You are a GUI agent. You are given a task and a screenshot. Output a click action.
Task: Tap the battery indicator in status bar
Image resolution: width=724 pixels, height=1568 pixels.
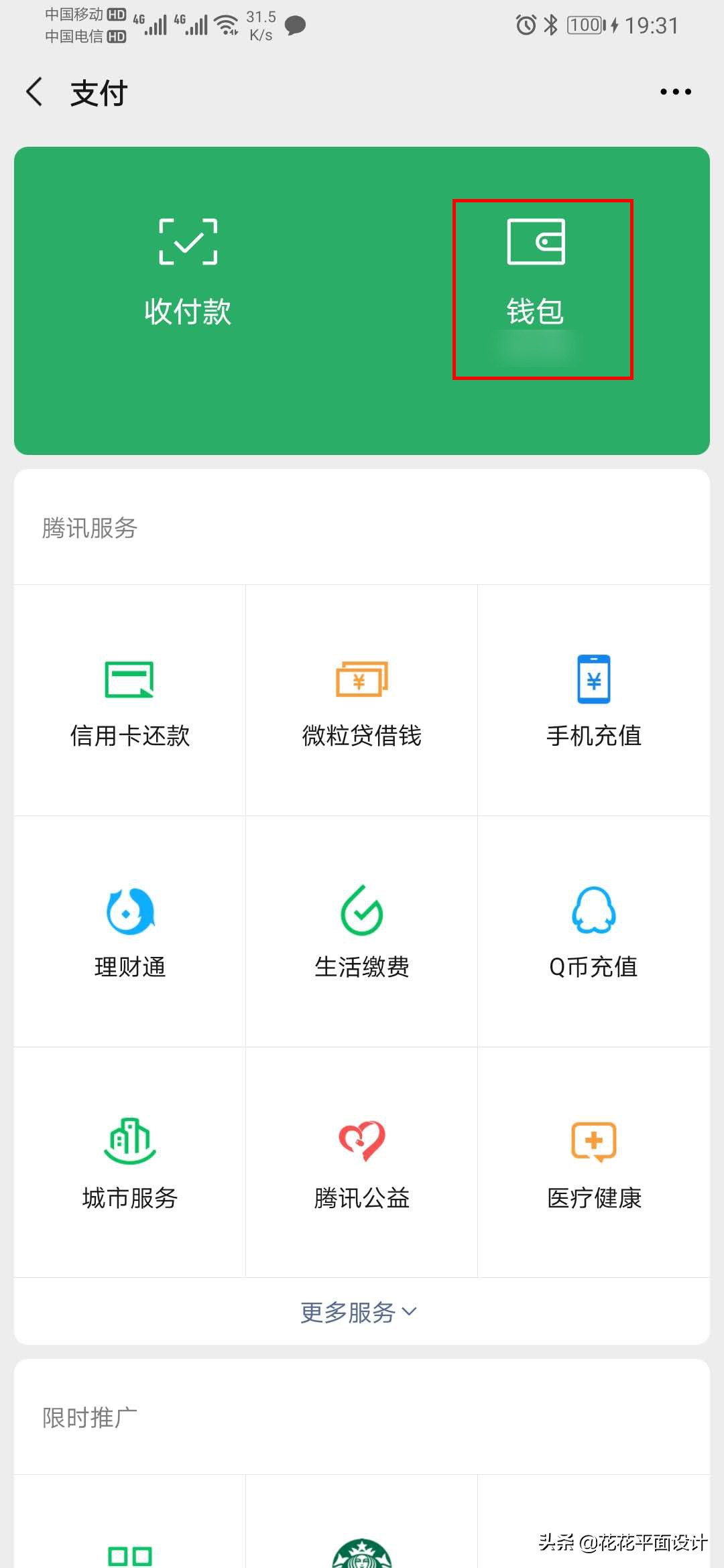pyautogui.click(x=586, y=24)
